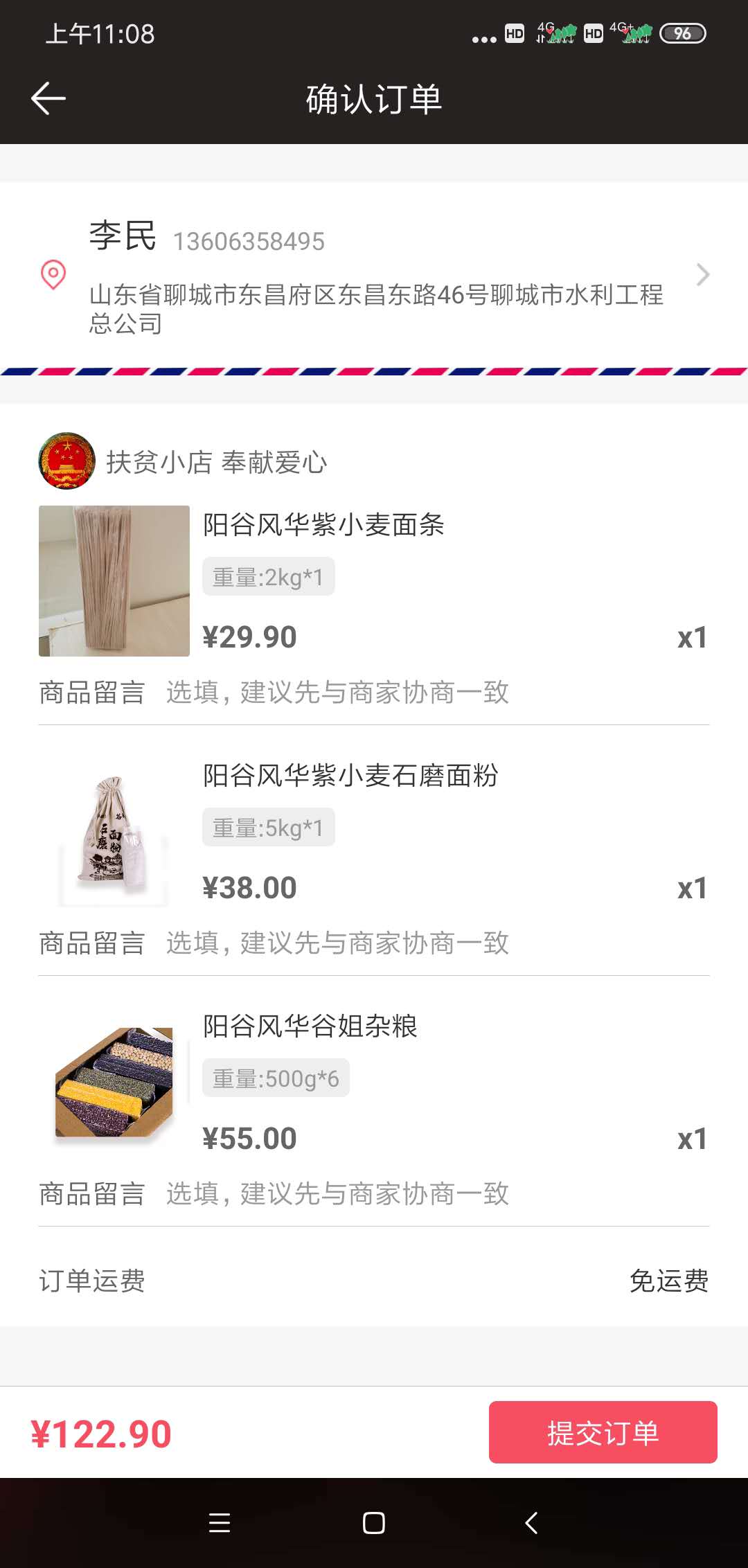Screen dimensions: 748x1568
Task: Return to the system home screen
Action: tap(374, 1522)
